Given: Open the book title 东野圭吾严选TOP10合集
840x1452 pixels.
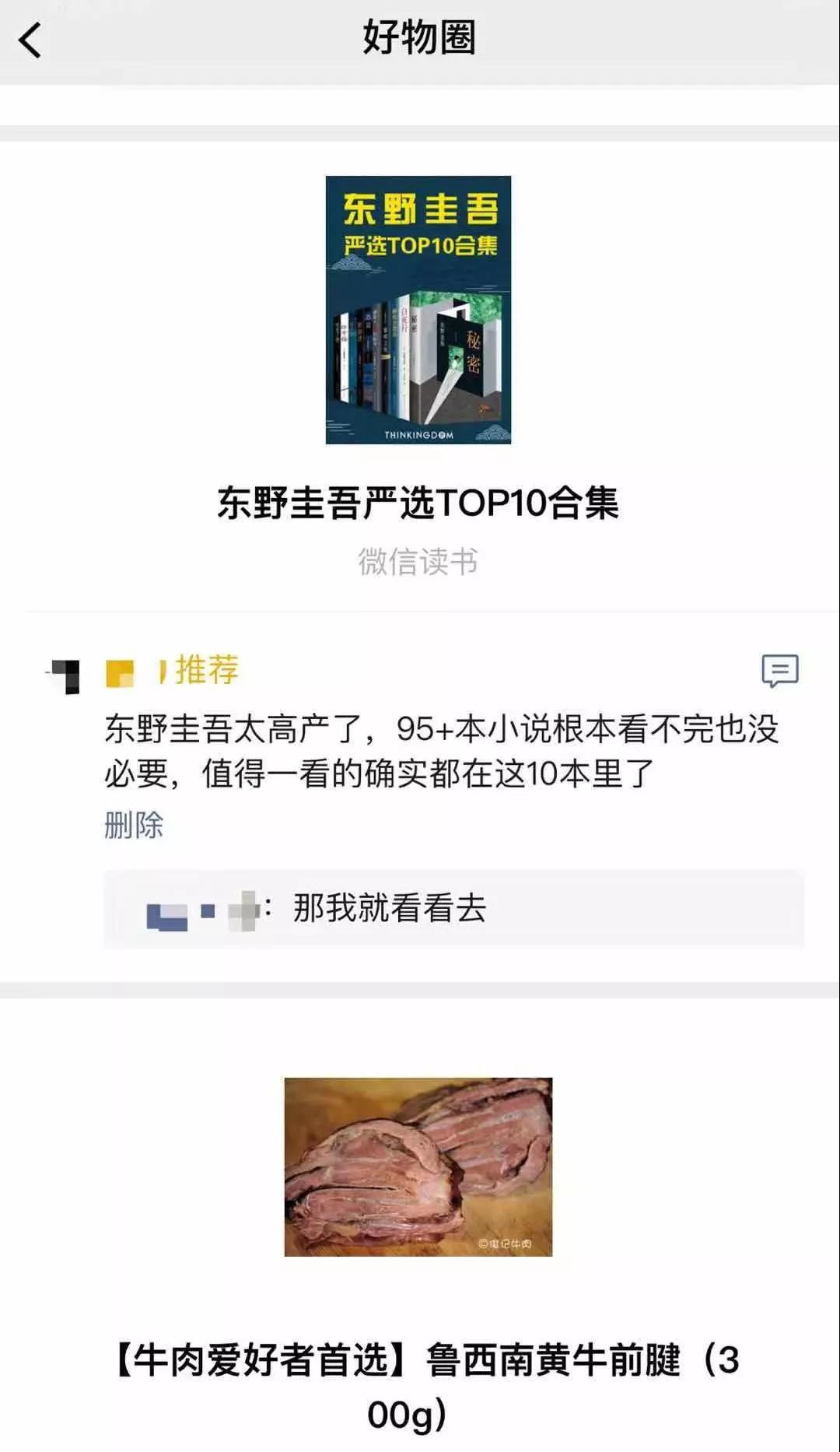Looking at the screenshot, I should (x=418, y=502).
